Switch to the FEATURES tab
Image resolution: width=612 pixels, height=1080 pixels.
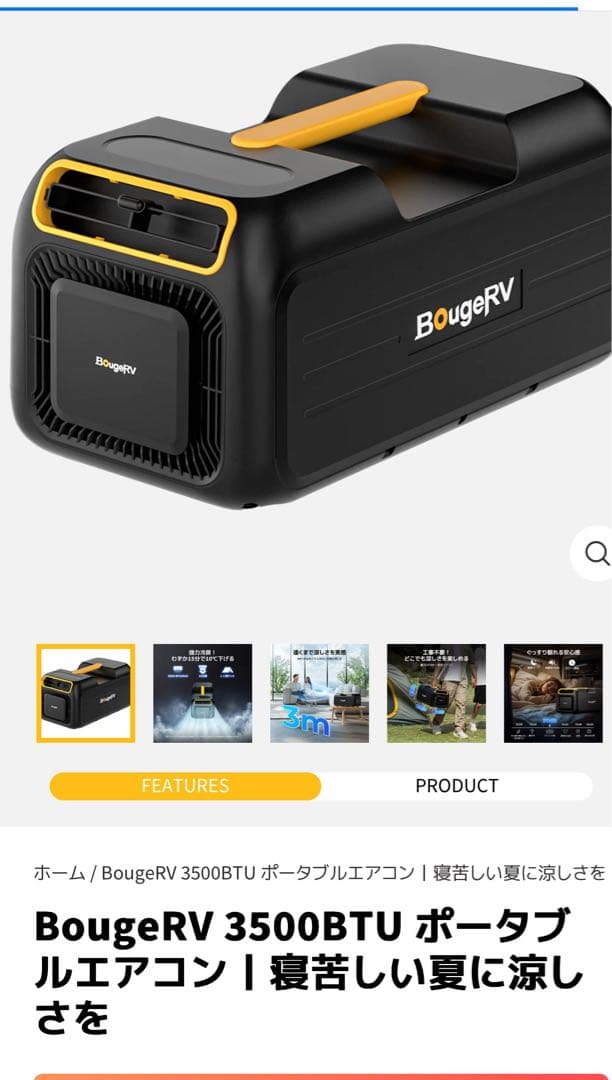click(x=185, y=786)
